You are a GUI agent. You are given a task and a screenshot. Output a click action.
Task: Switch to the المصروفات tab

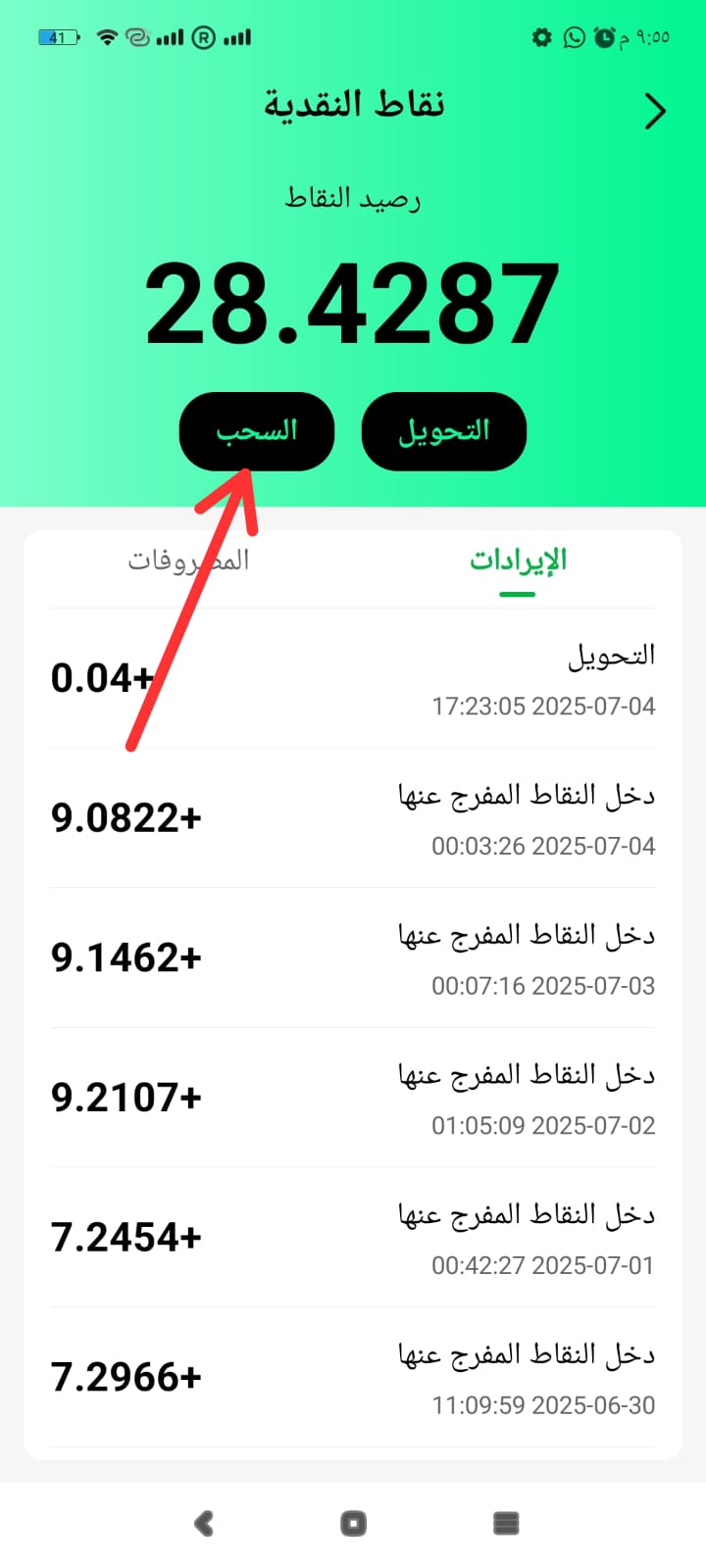pos(188,561)
